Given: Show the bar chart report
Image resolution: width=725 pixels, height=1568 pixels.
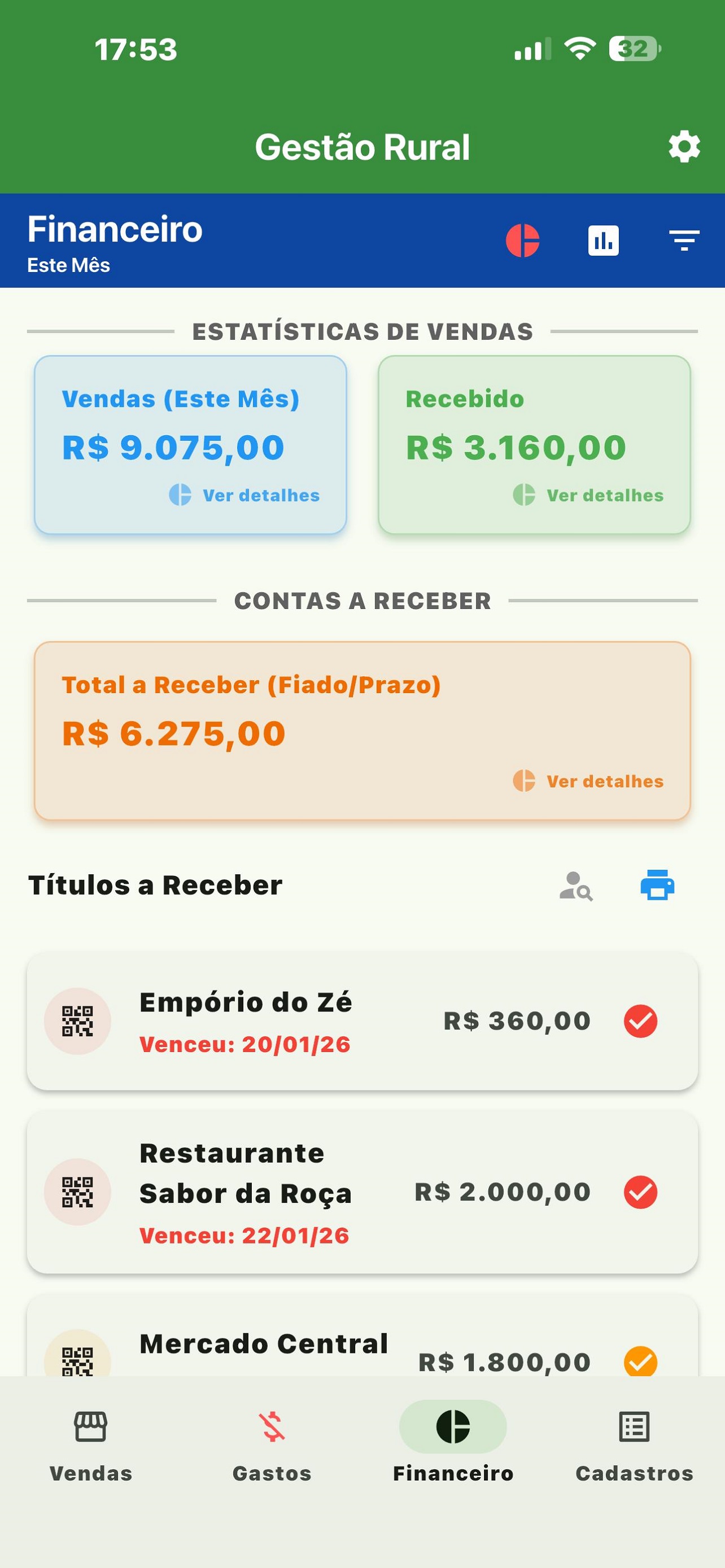Looking at the screenshot, I should click(603, 240).
